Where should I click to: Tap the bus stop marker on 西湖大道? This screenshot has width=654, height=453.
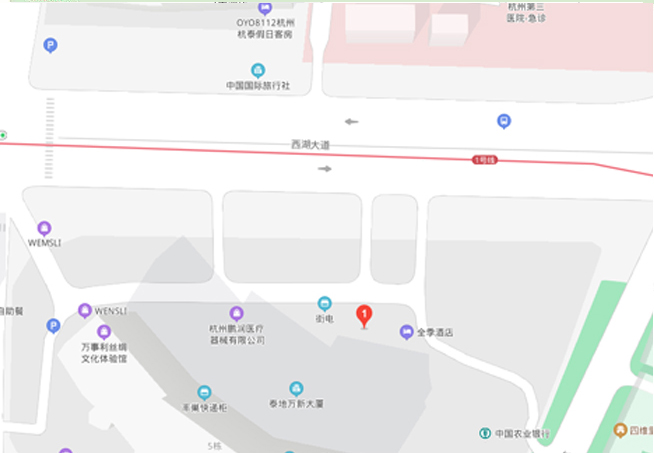(x=504, y=121)
